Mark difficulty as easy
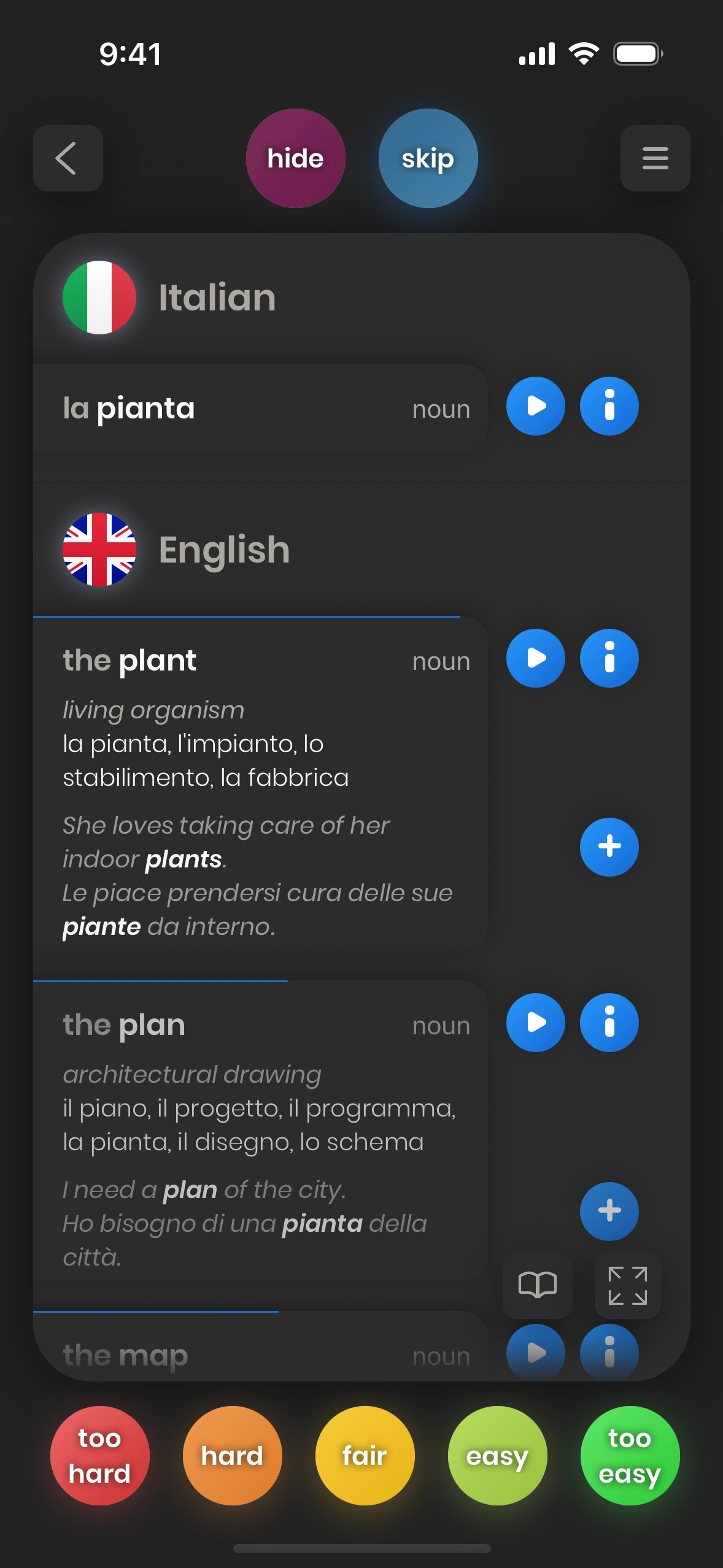This screenshot has height=1568, width=723. coord(497,1455)
